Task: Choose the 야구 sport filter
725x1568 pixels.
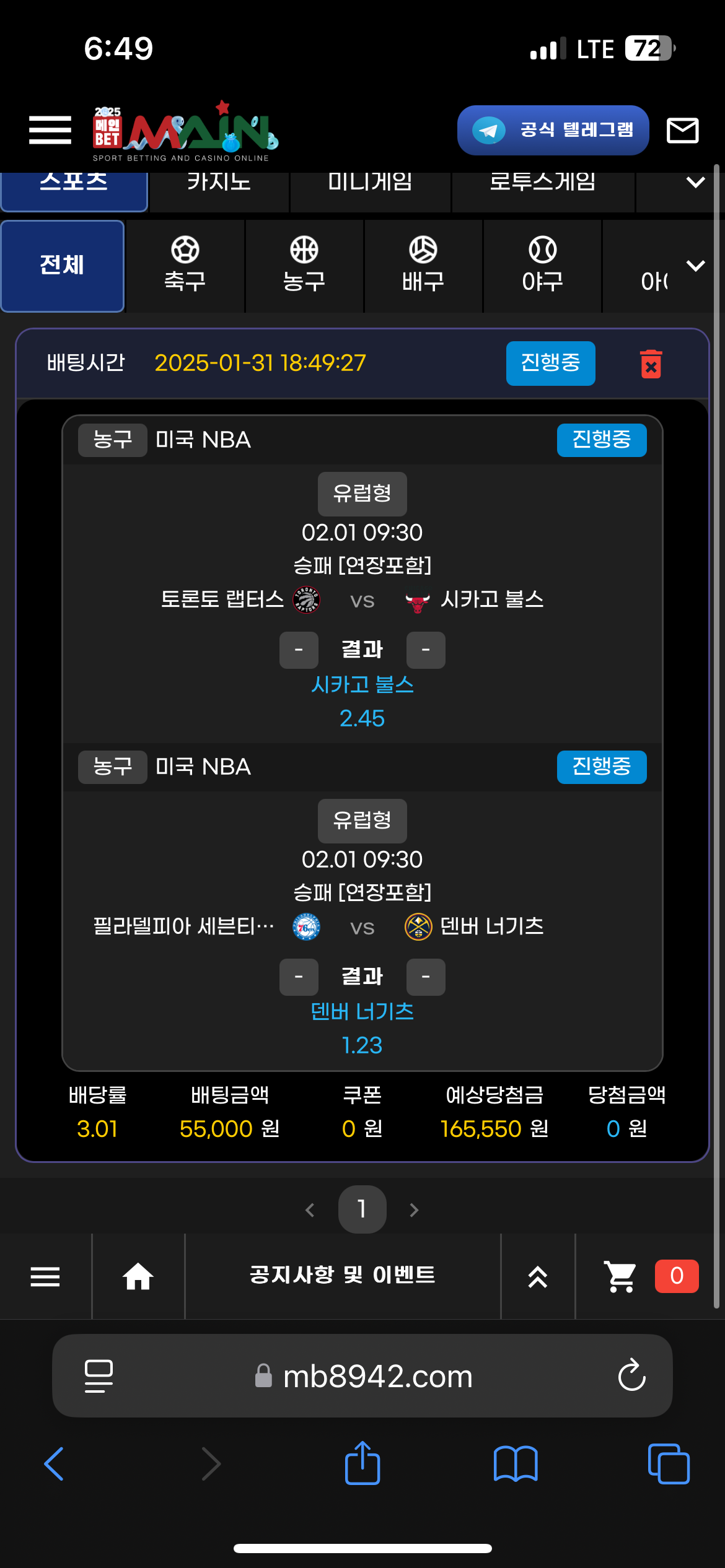Action: click(542, 266)
